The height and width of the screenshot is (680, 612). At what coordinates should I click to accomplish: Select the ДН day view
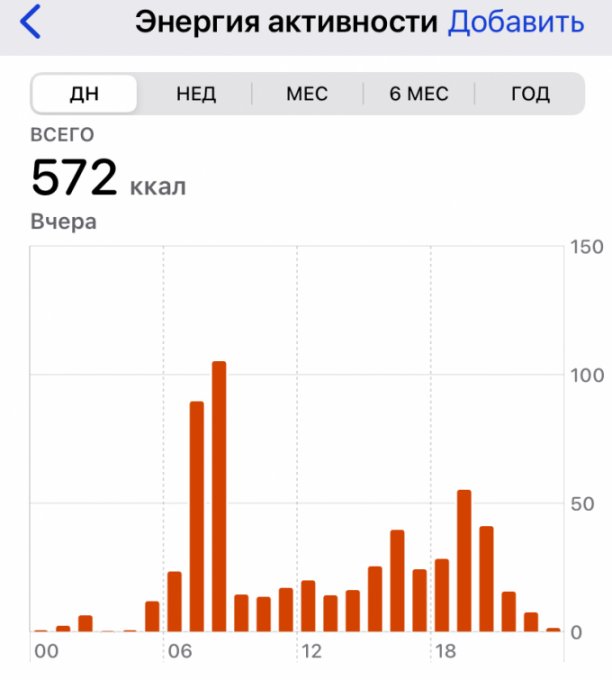coord(85,94)
